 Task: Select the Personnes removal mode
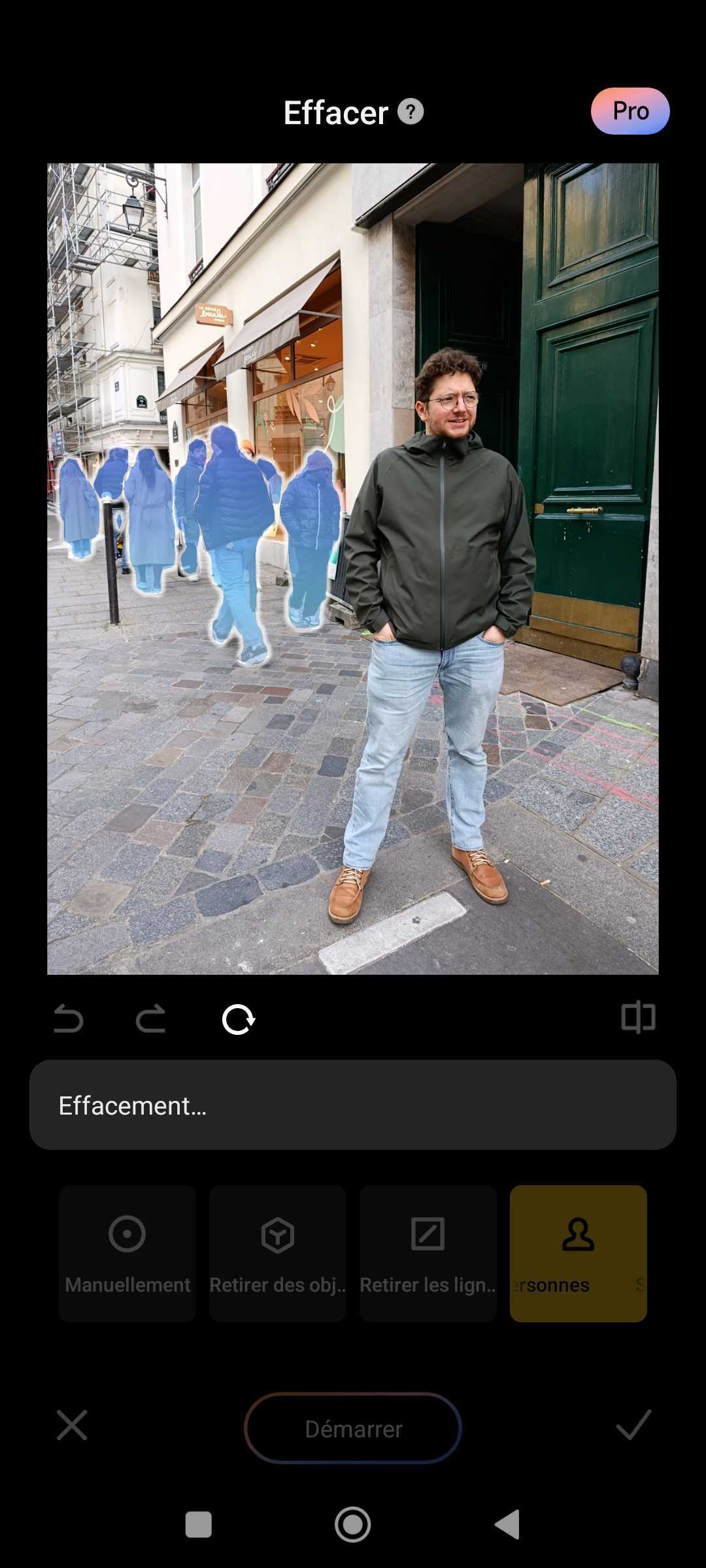point(579,1254)
